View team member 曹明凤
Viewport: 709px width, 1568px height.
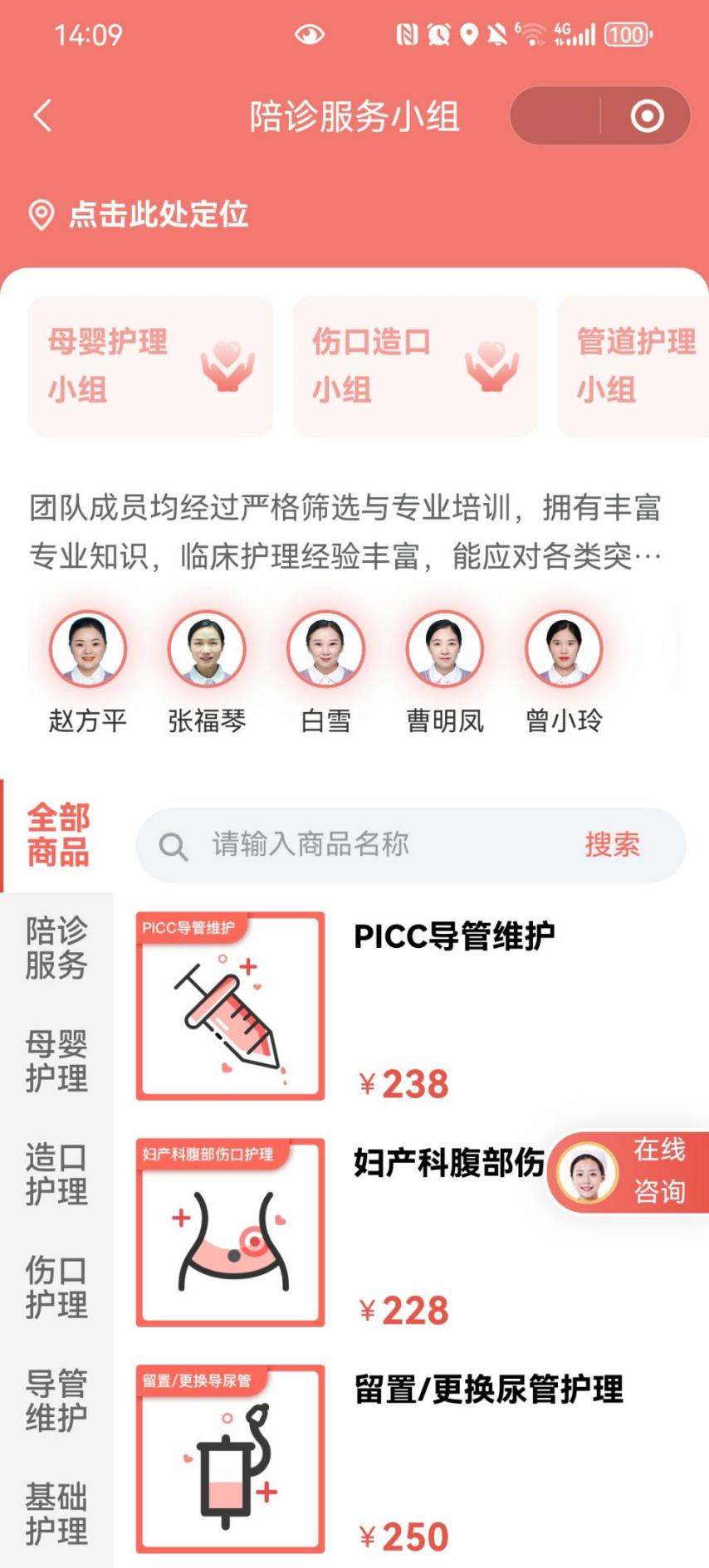tap(445, 649)
